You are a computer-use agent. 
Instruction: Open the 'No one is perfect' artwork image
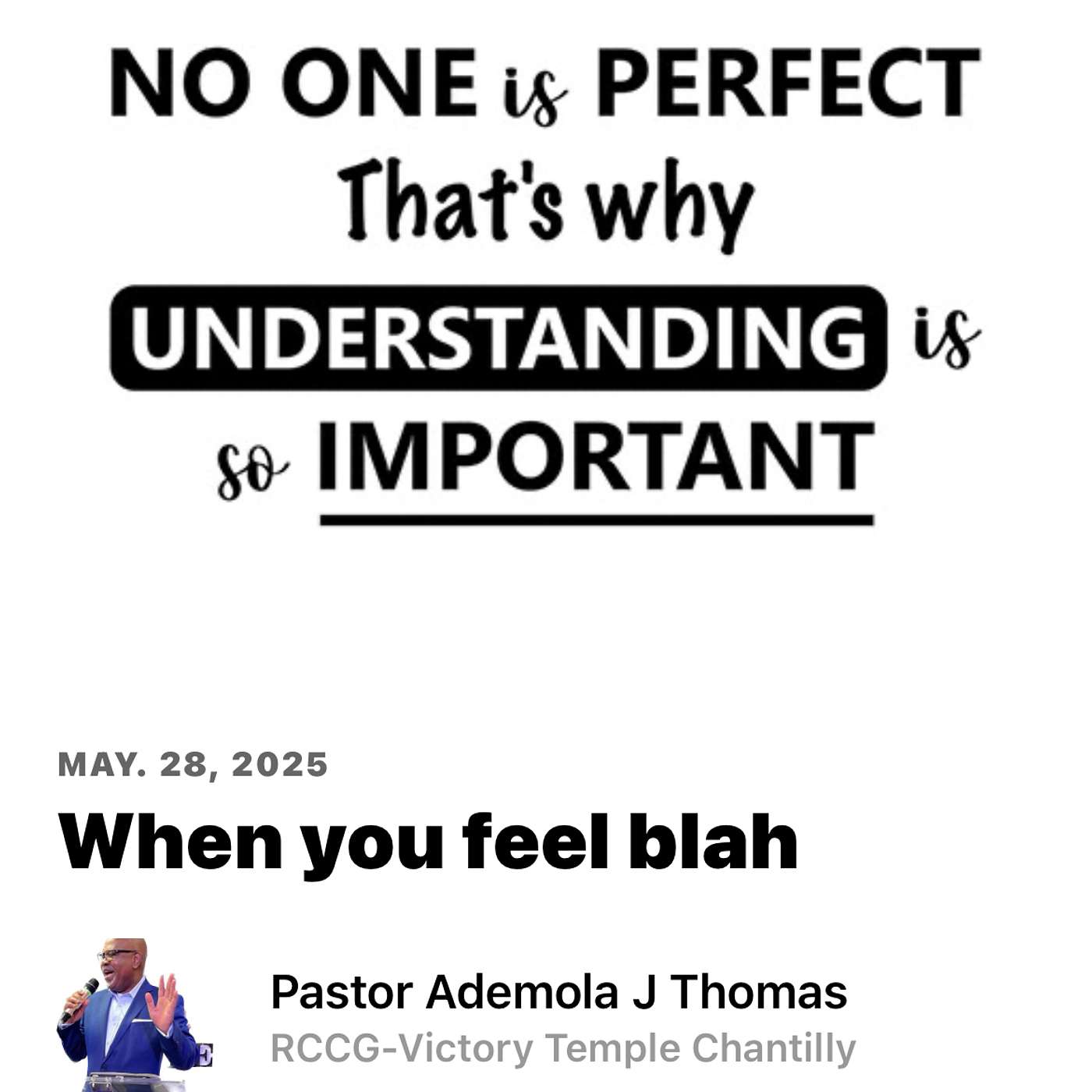pos(545,289)
